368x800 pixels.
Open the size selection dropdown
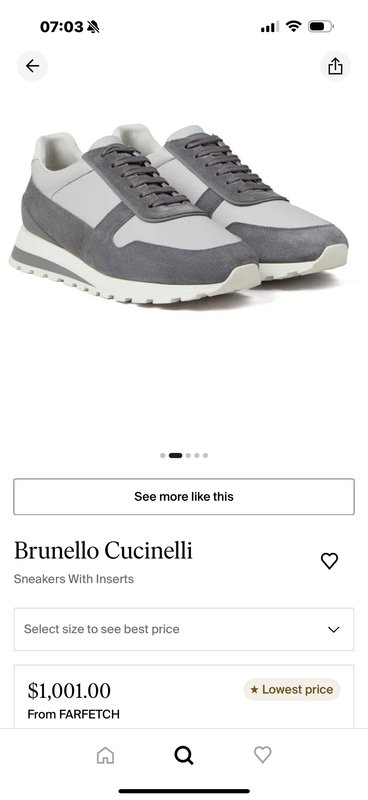(184, 629)
